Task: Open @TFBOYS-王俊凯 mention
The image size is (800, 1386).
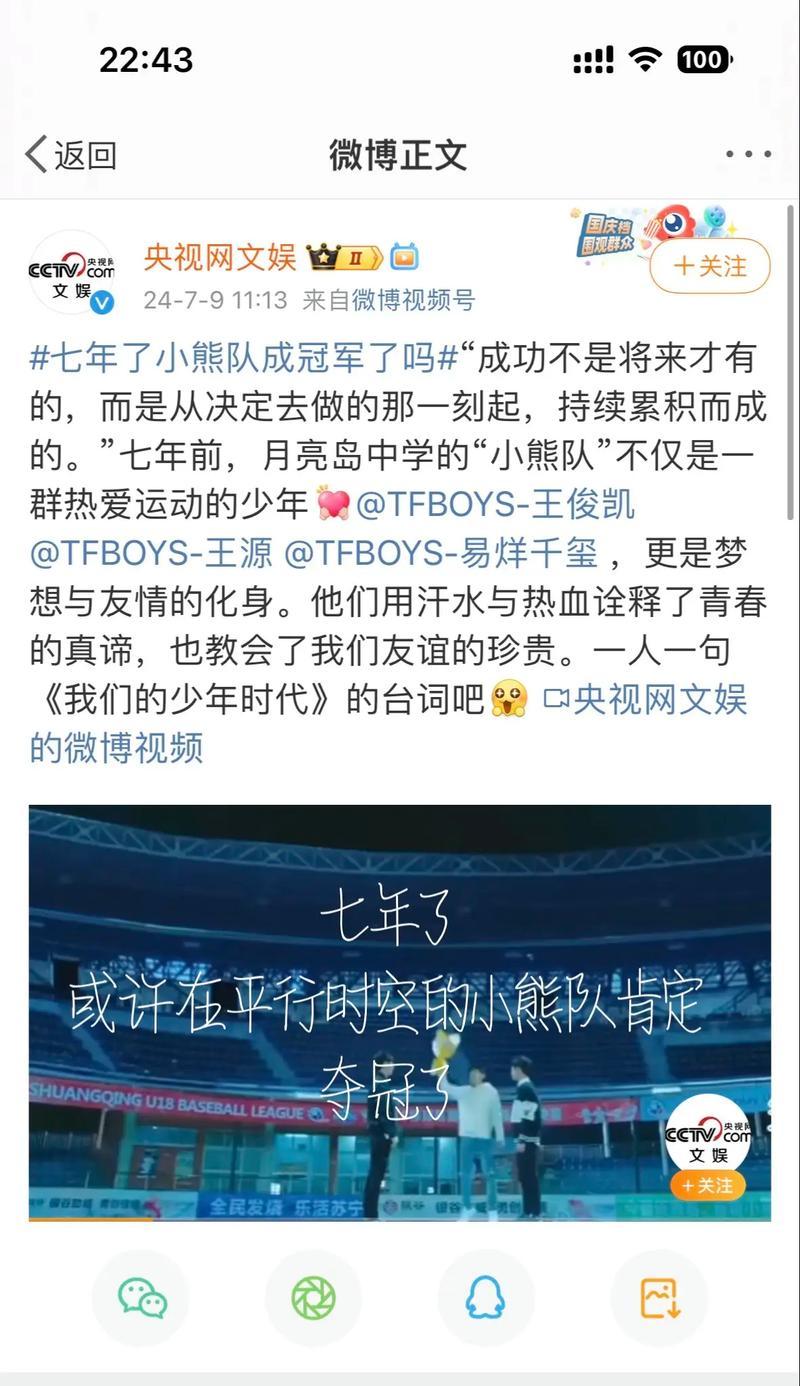Action: pos(494,505)
